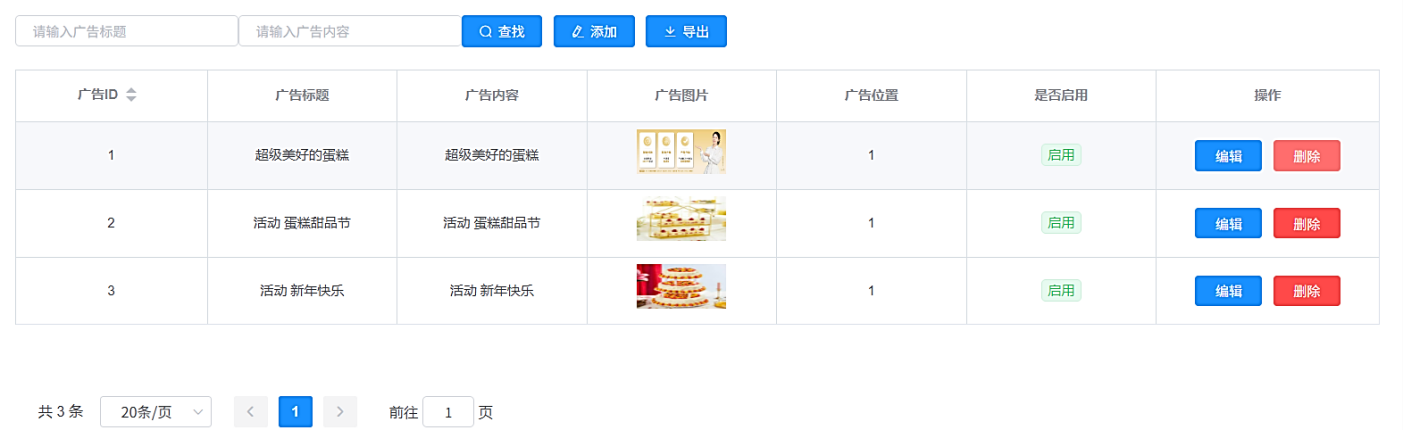Go to the previous page arrow

pyautogui.click(x=250, y=412)
